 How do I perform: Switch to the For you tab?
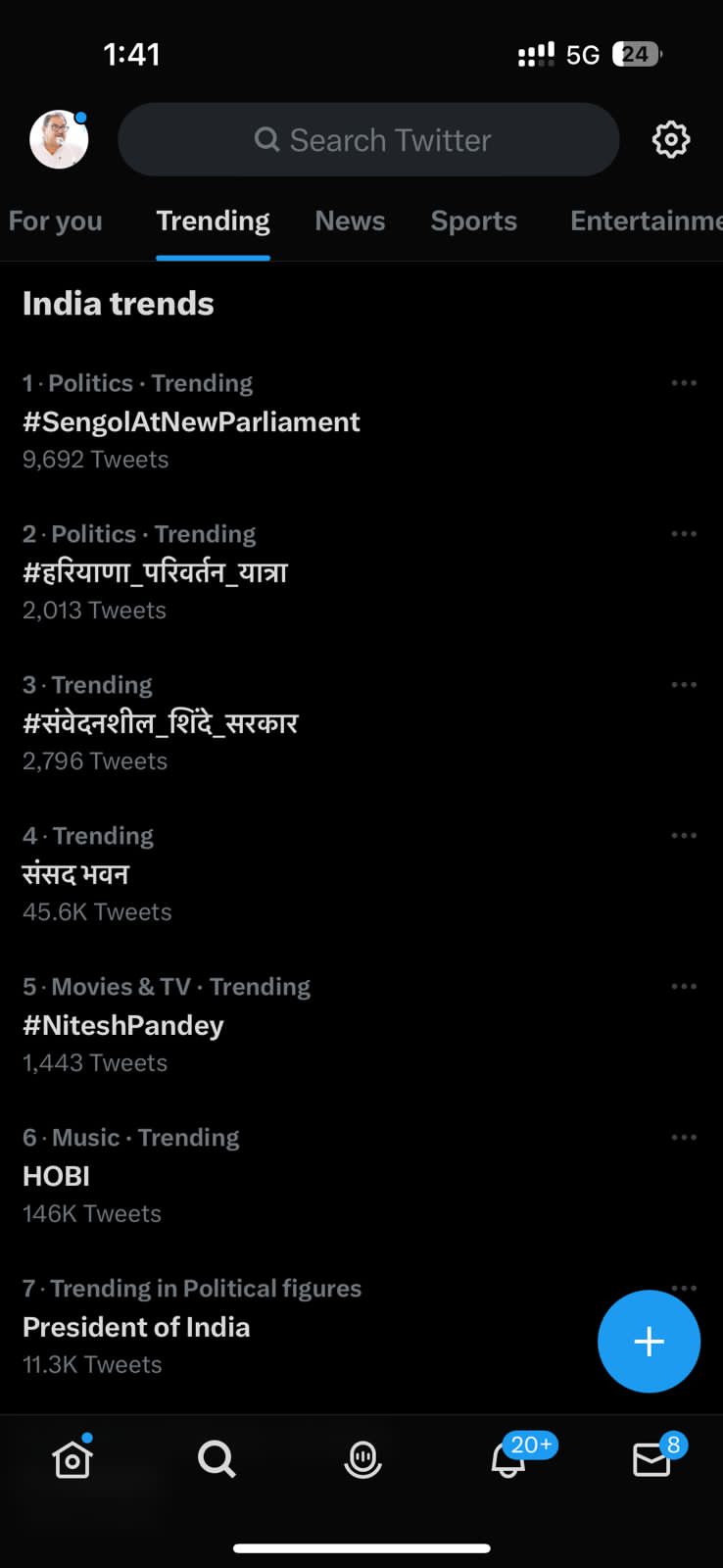55,221
